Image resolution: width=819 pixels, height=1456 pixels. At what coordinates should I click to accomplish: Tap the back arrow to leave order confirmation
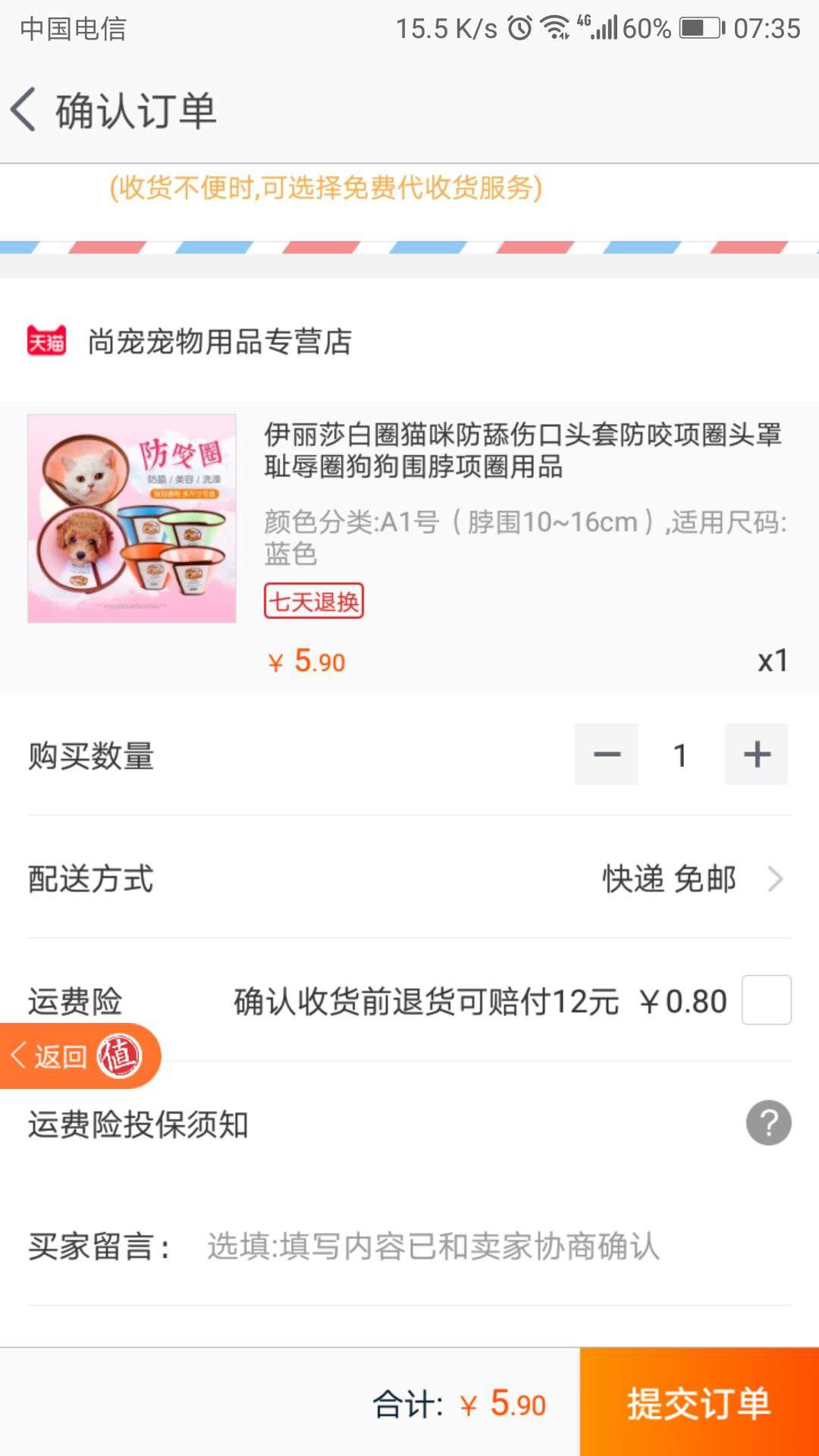(25, 109)
